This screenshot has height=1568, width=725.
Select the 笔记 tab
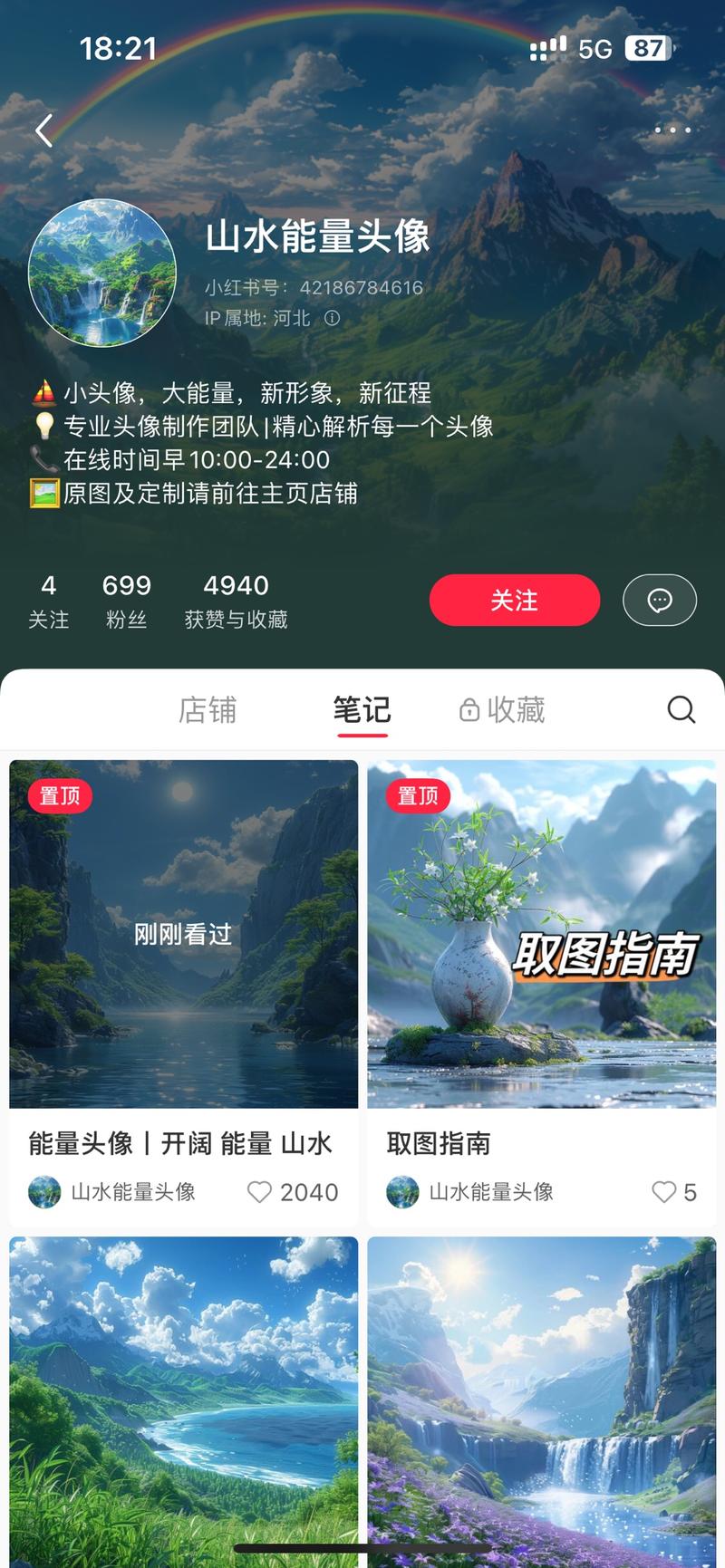362,710
